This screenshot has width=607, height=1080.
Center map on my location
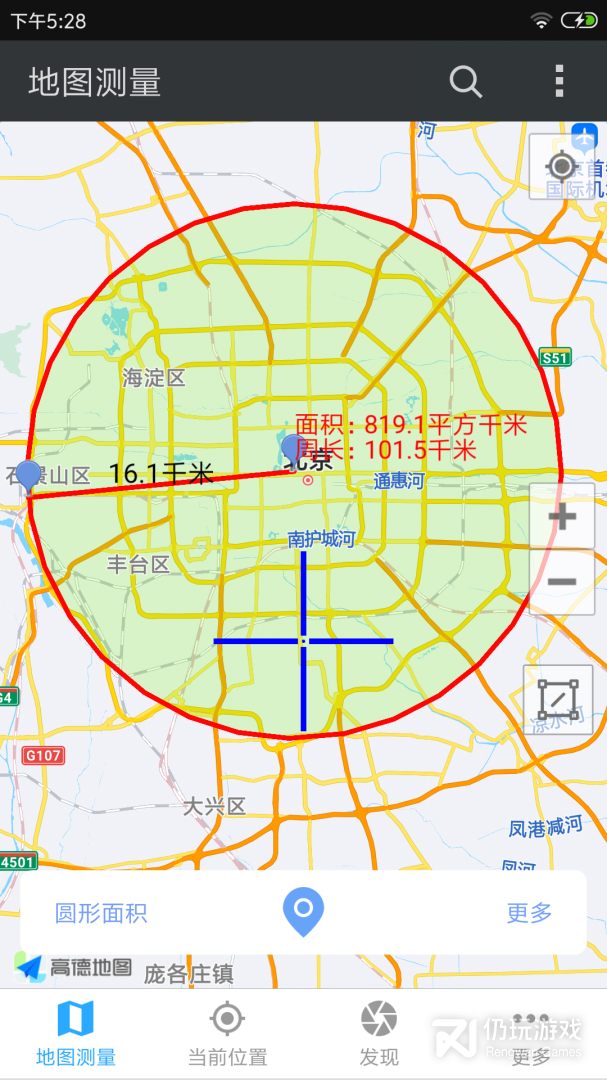[x=562, y=167]
